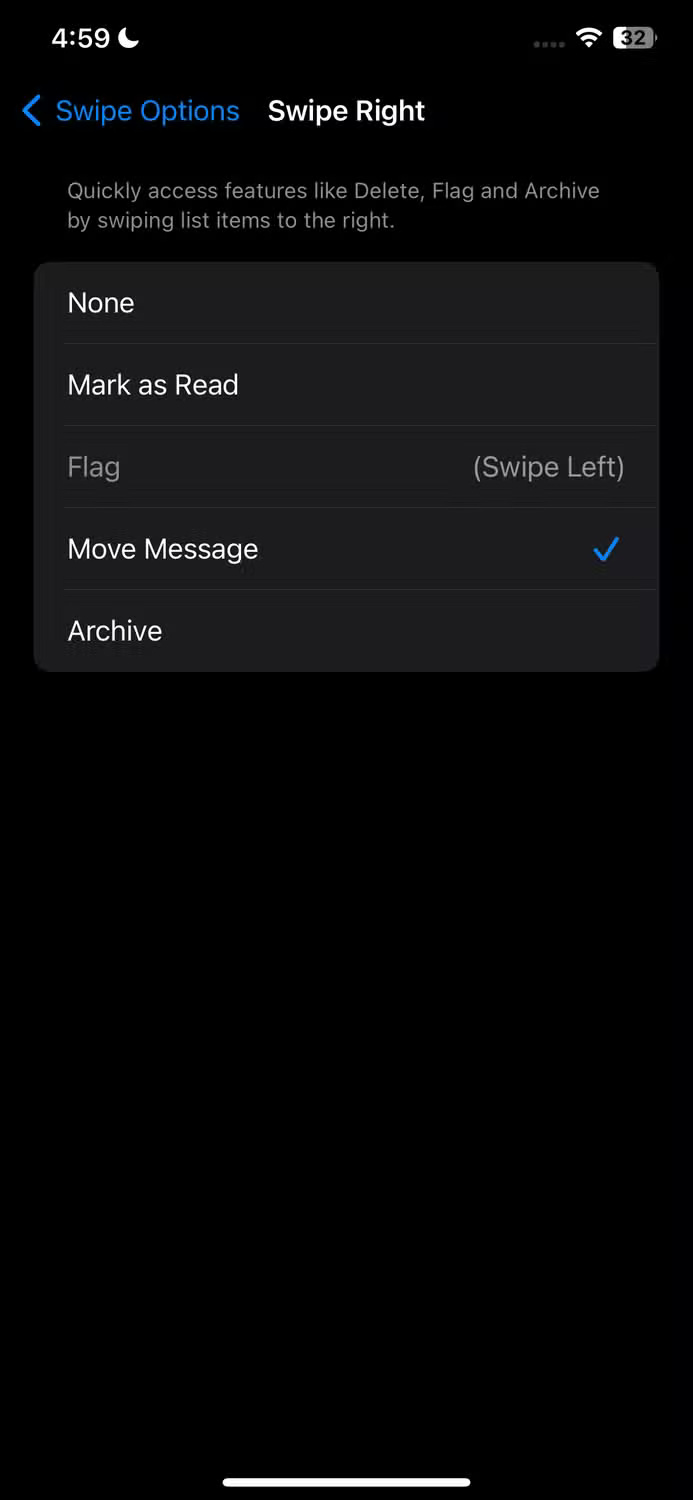Select the Move Message option
Viewport: 693px width, 1500px height.
click(x=345, y=549)
